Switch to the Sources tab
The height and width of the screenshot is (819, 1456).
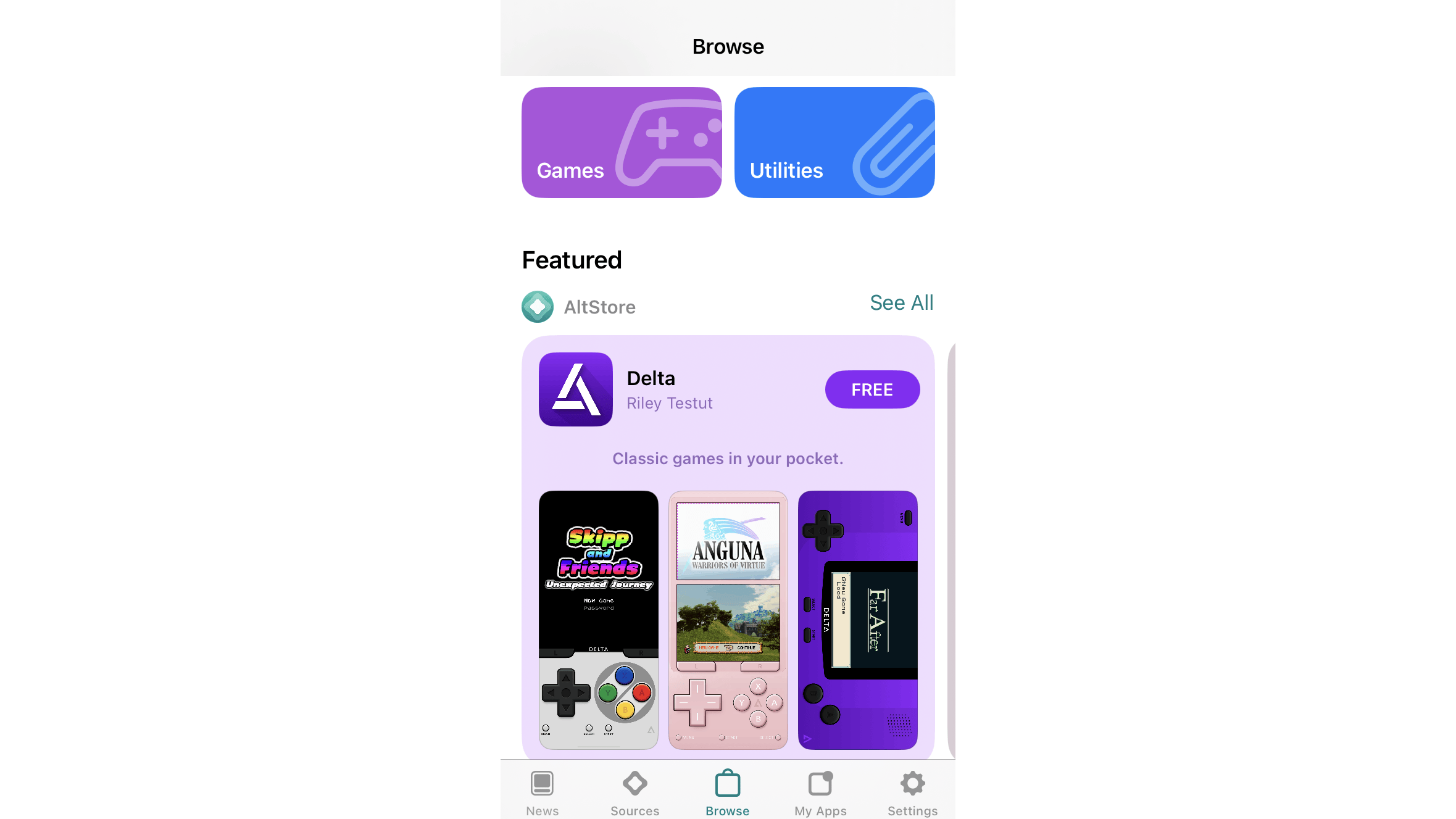click(x=634, y=793)
